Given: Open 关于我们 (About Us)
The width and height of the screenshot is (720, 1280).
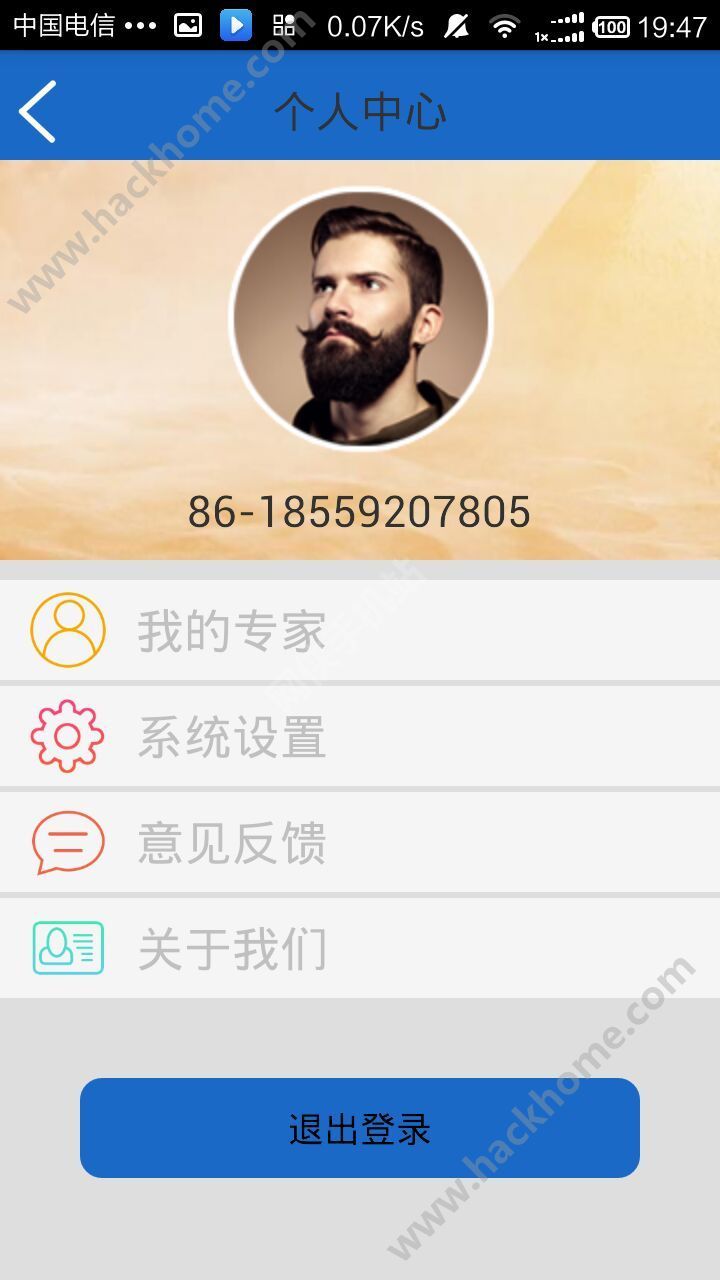Looking at the screenshot, I should (x=360, y=949).
